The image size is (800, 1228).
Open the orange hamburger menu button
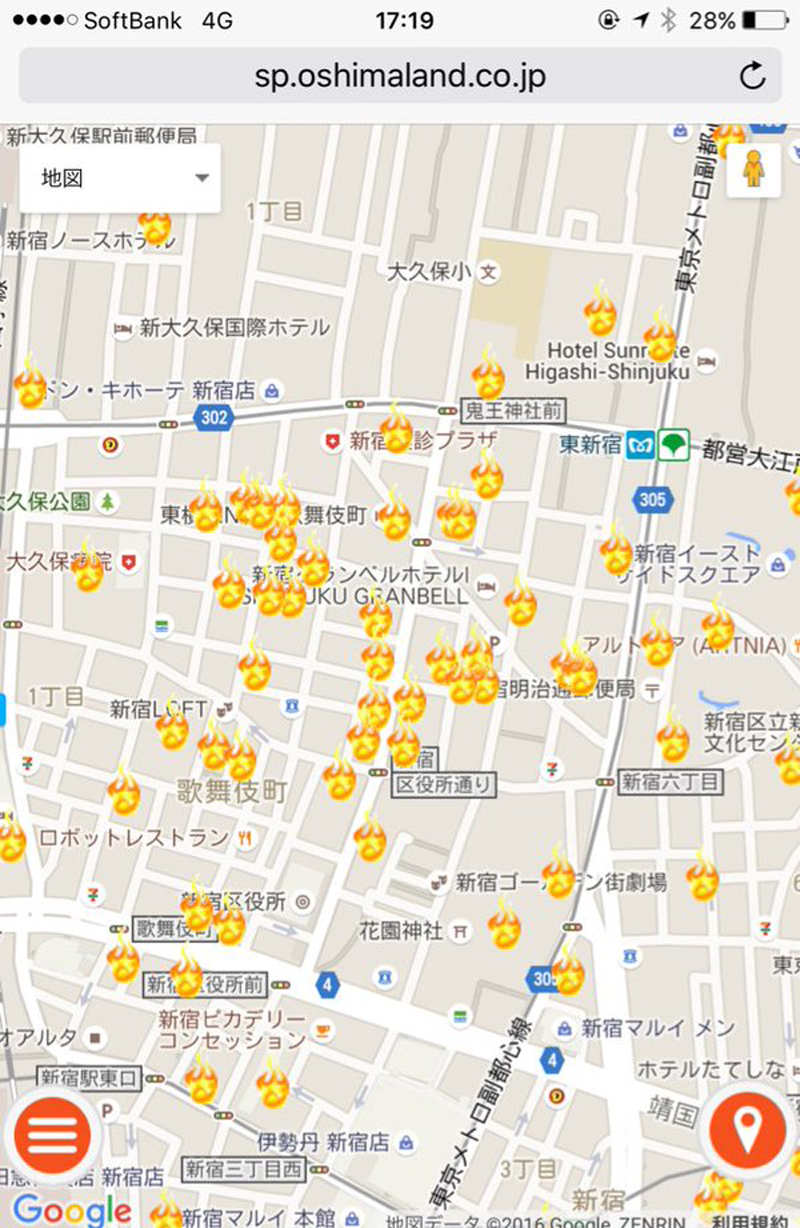(52, 1133)
